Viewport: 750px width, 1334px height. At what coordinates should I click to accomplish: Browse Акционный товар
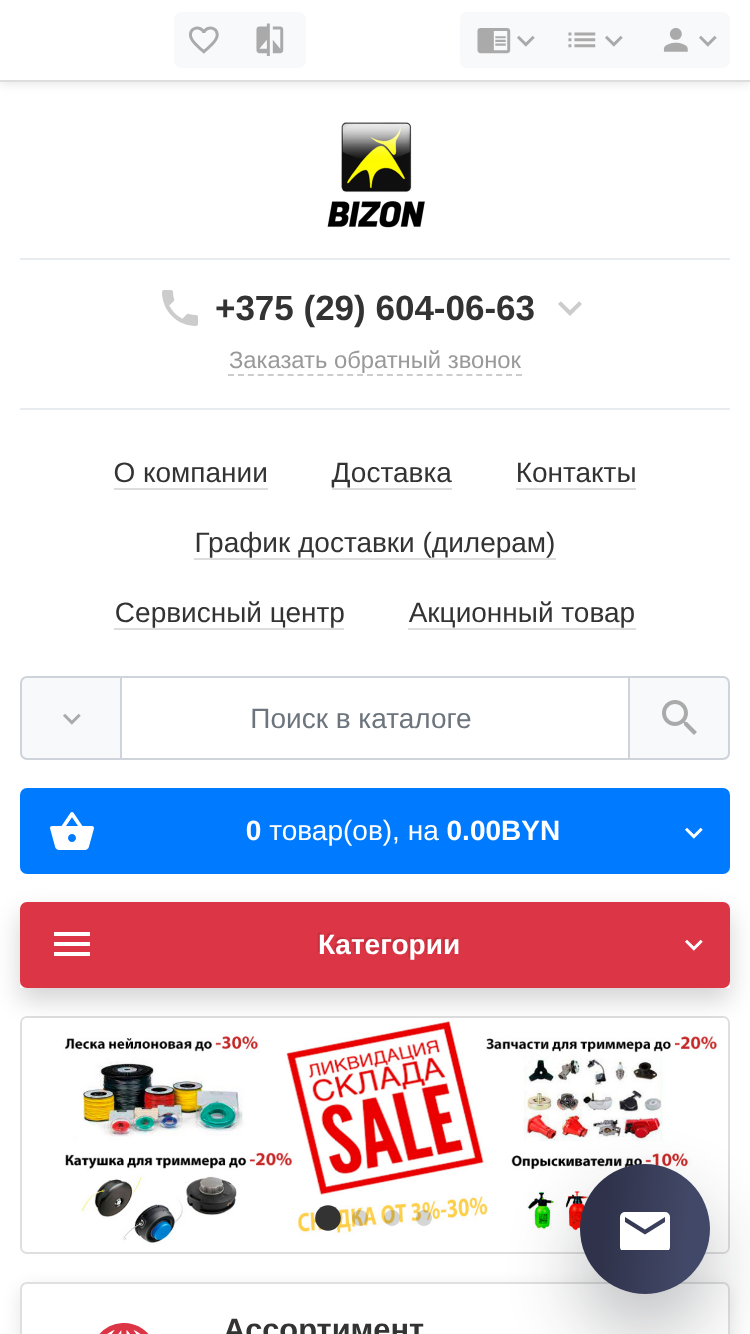(522, 613)
